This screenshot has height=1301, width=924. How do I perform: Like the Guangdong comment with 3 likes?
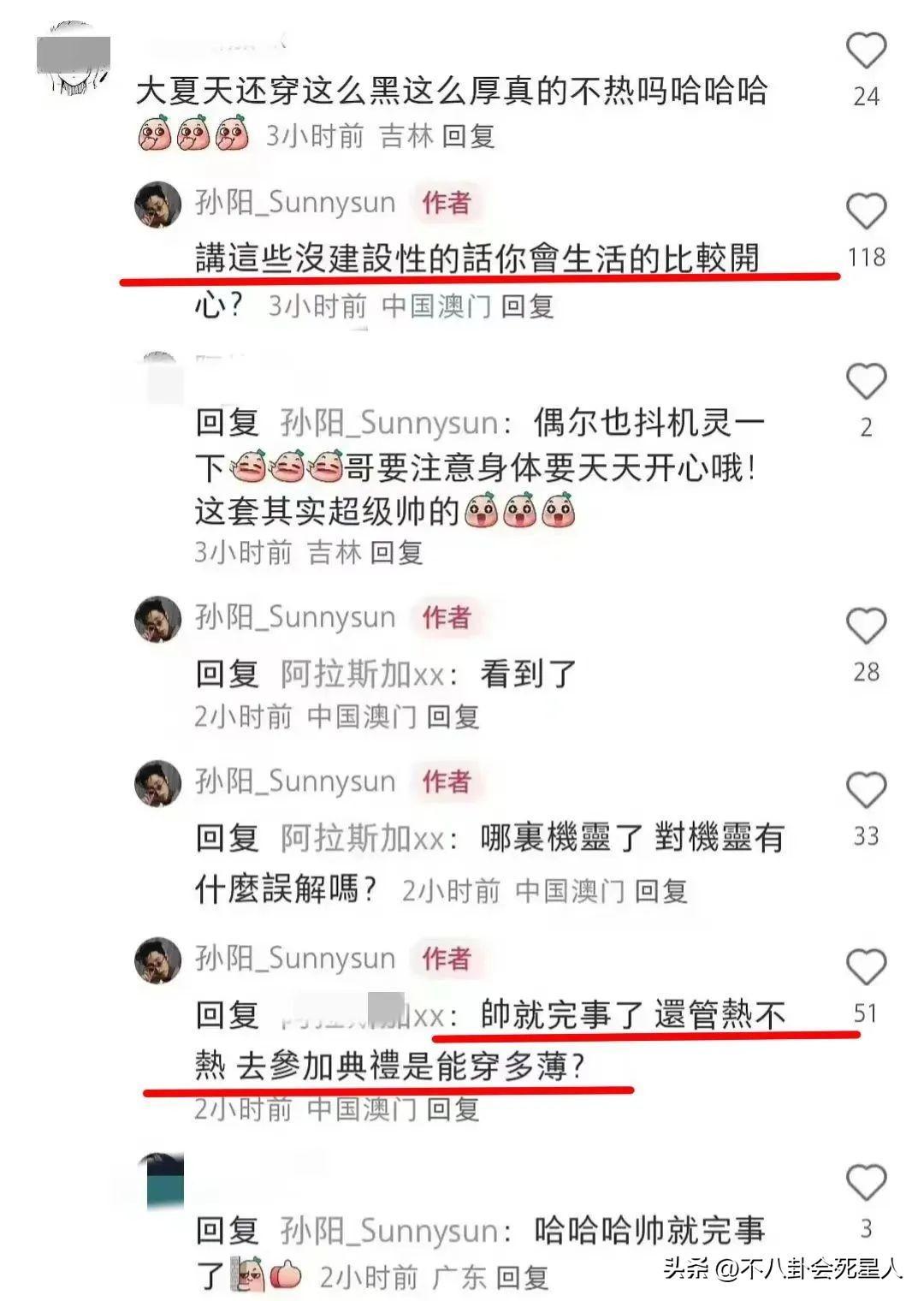(866, 1184)
